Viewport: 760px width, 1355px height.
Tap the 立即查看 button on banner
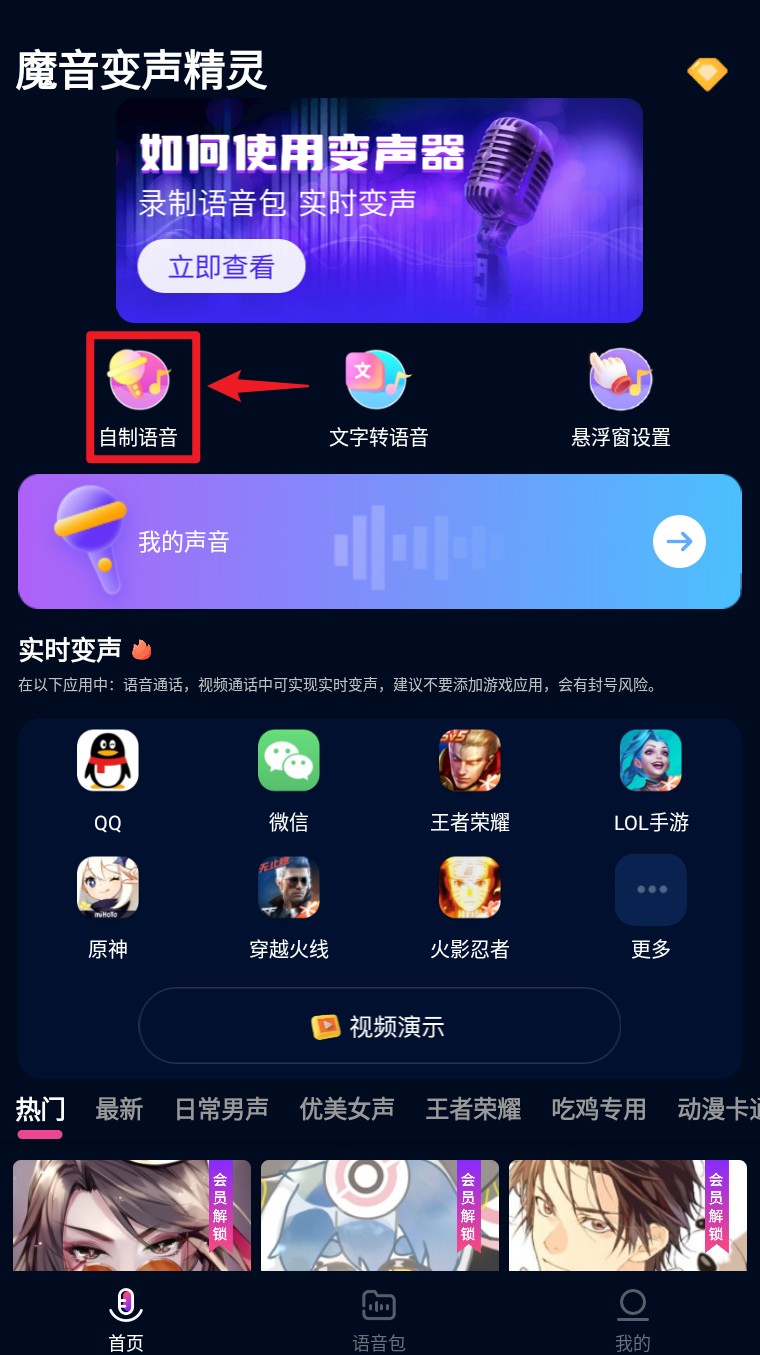[221, 266]
